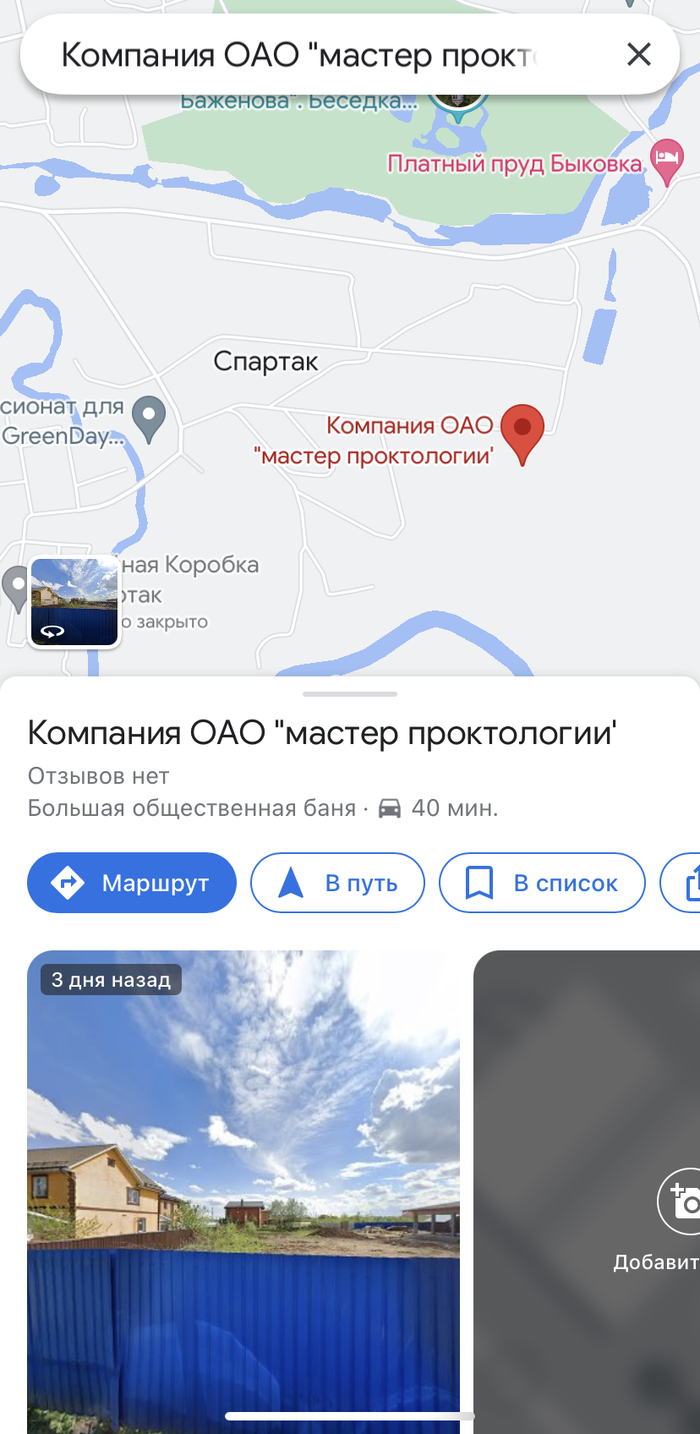The height and width of the screenshot is (1434, 700).
Task: Clear the search query with the X
Action: pos(638,54)
